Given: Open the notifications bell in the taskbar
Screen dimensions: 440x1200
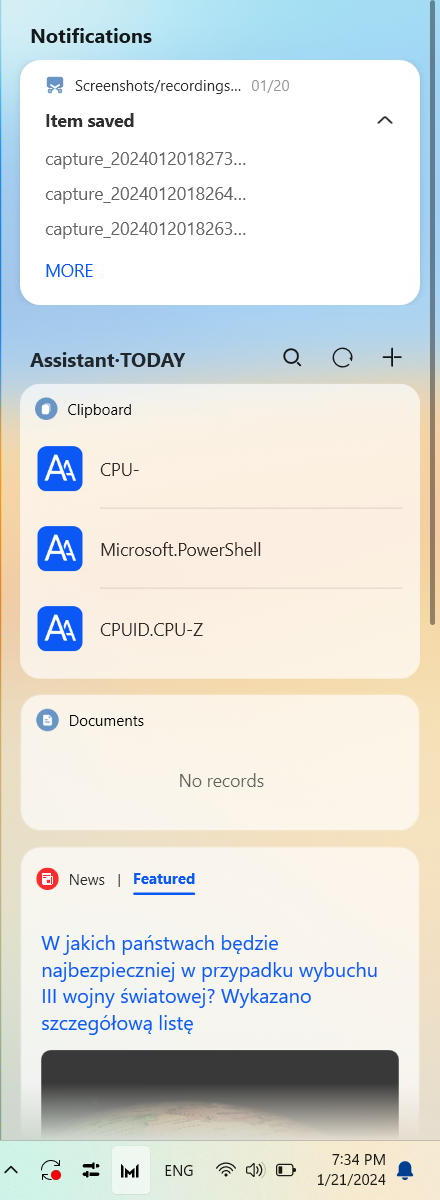Looking at the screenshot, I should (405, 1170).
